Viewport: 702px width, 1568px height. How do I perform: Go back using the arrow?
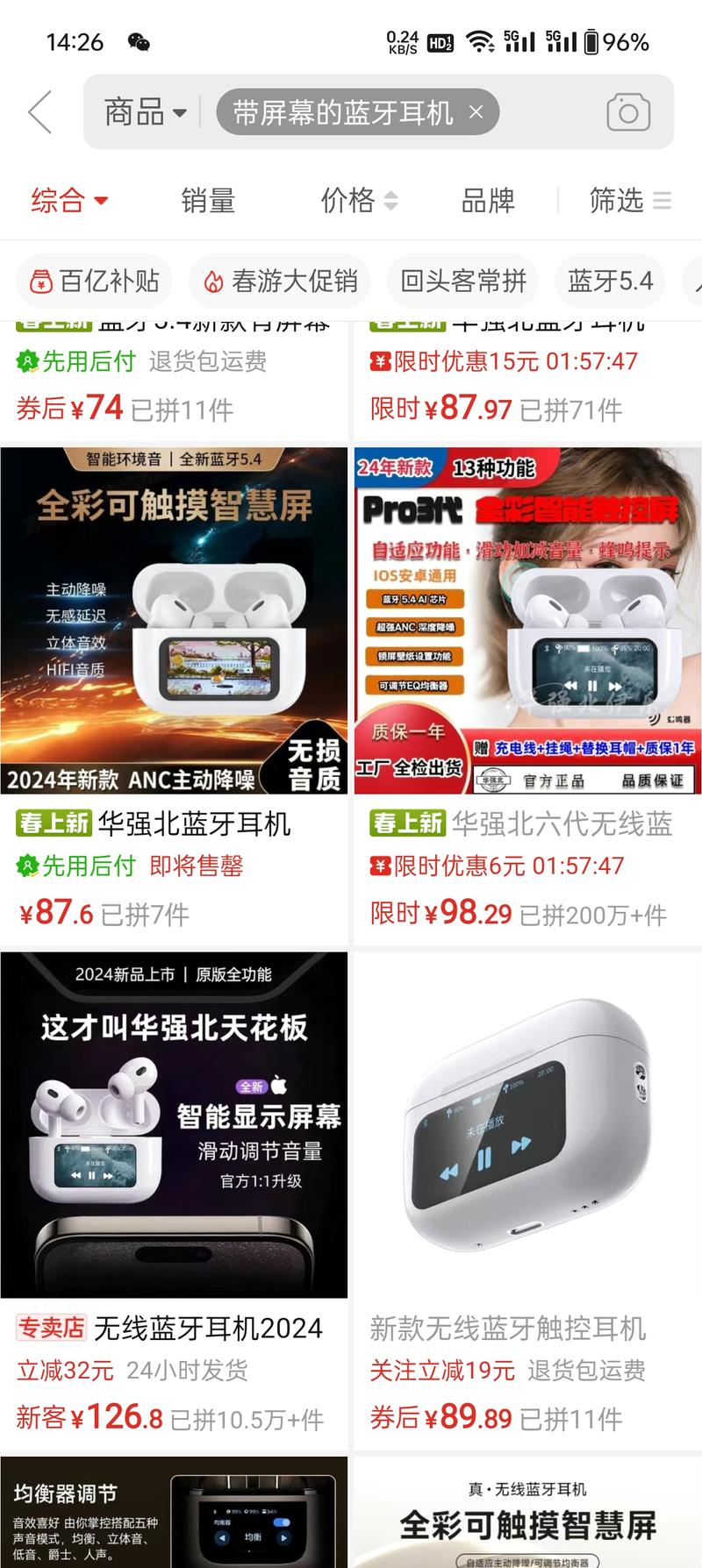(40, 112)
